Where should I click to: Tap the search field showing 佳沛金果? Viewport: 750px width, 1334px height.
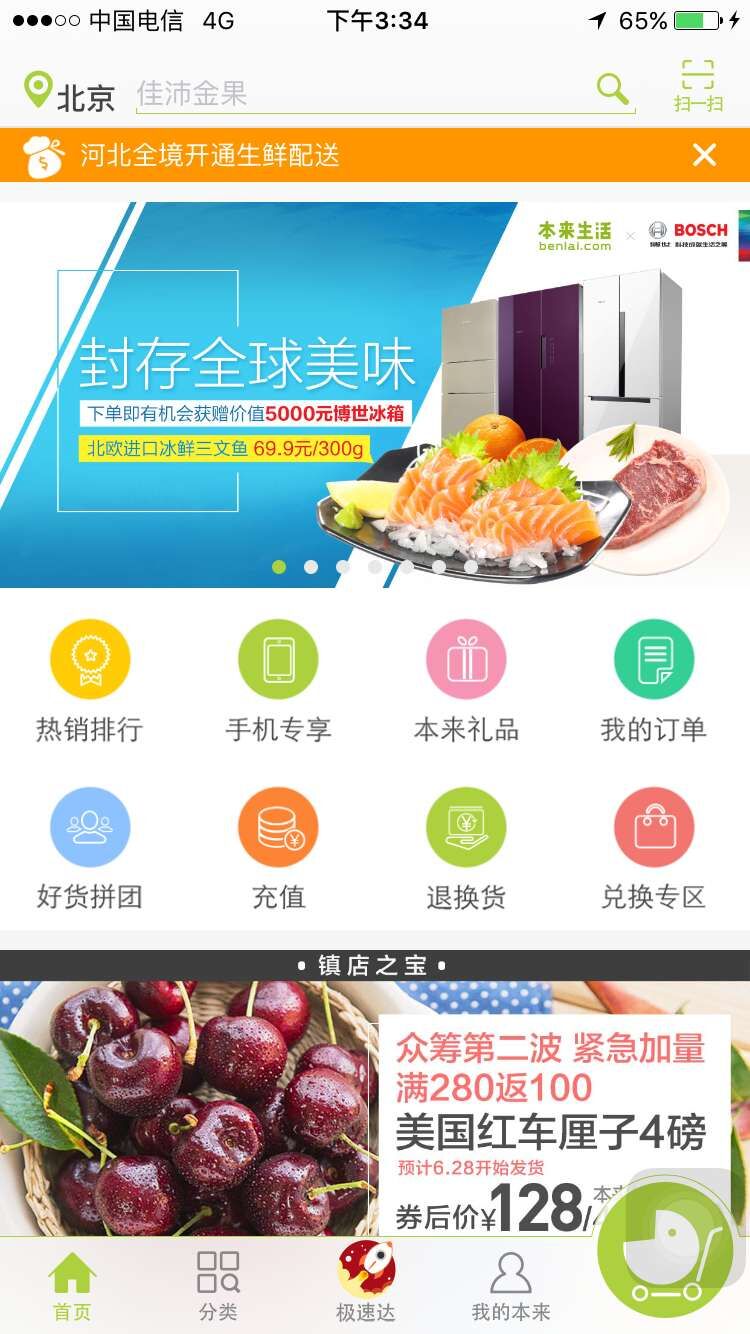360,93
